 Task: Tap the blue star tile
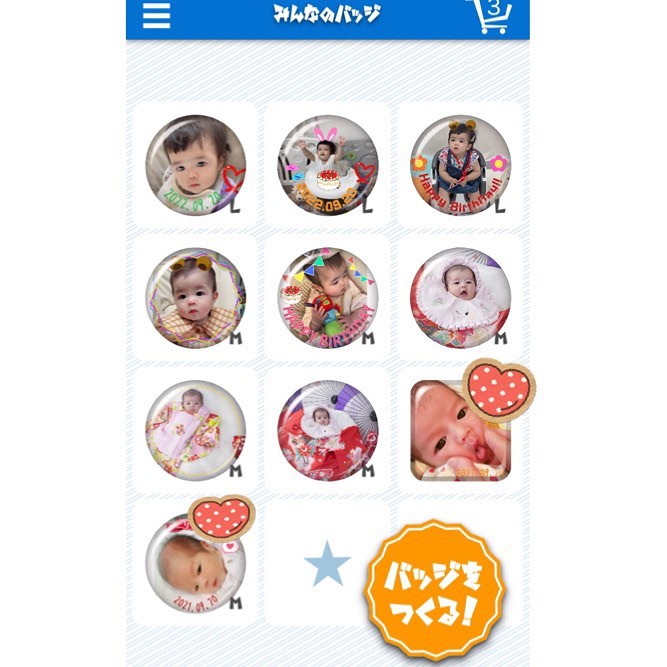coord(328,564)
